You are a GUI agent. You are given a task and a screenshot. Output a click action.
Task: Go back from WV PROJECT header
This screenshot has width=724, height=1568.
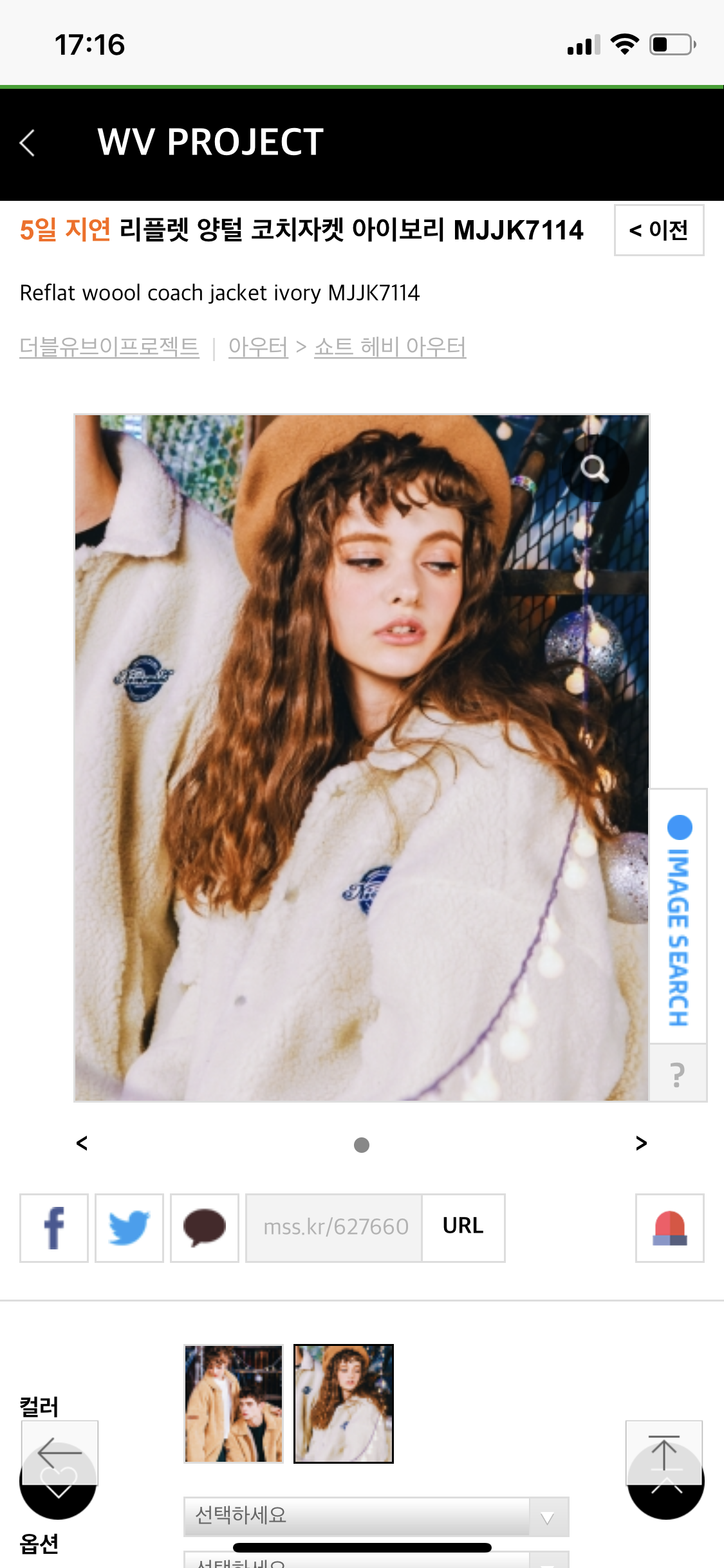pyautogui.click(x=27, y=143)
